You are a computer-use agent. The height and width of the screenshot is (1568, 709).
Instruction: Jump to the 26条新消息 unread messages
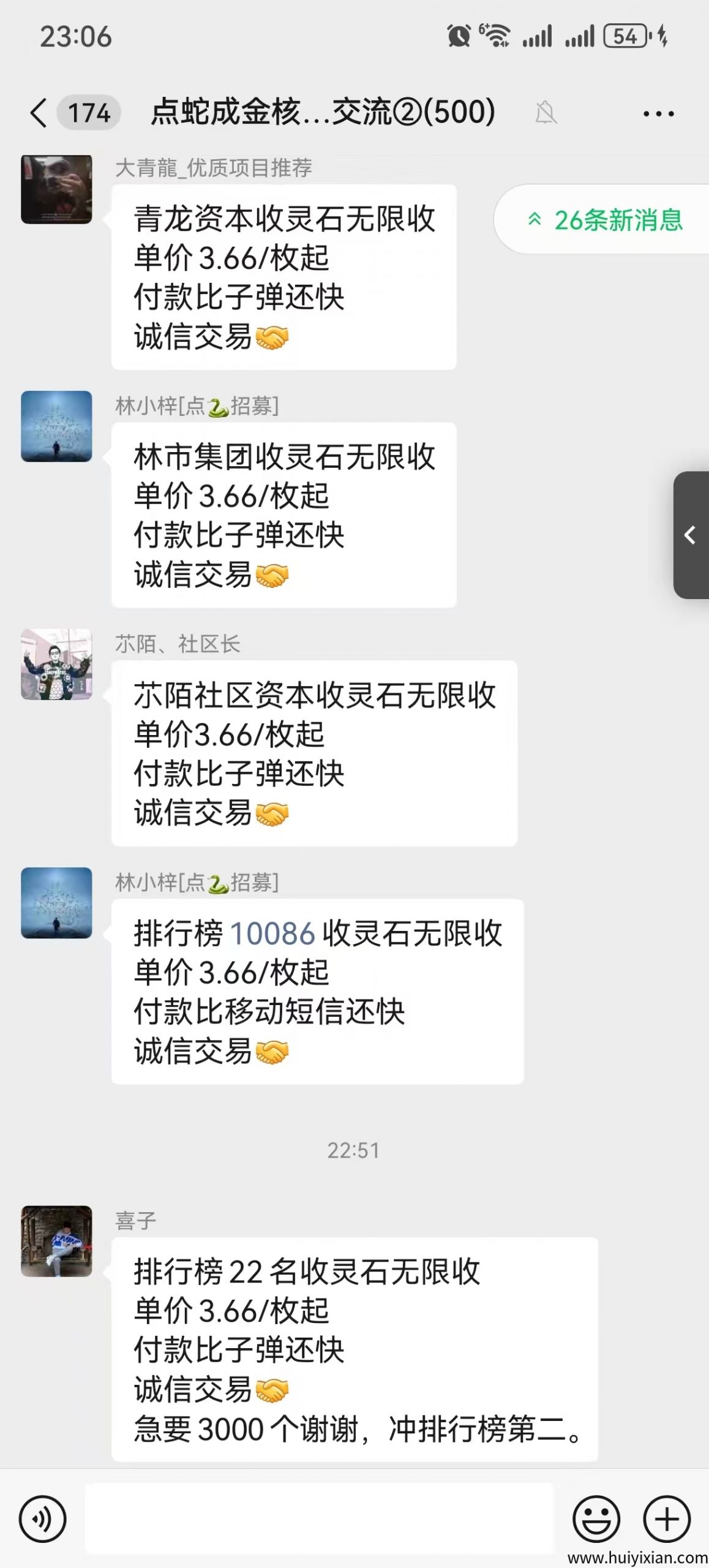[605, 220]
